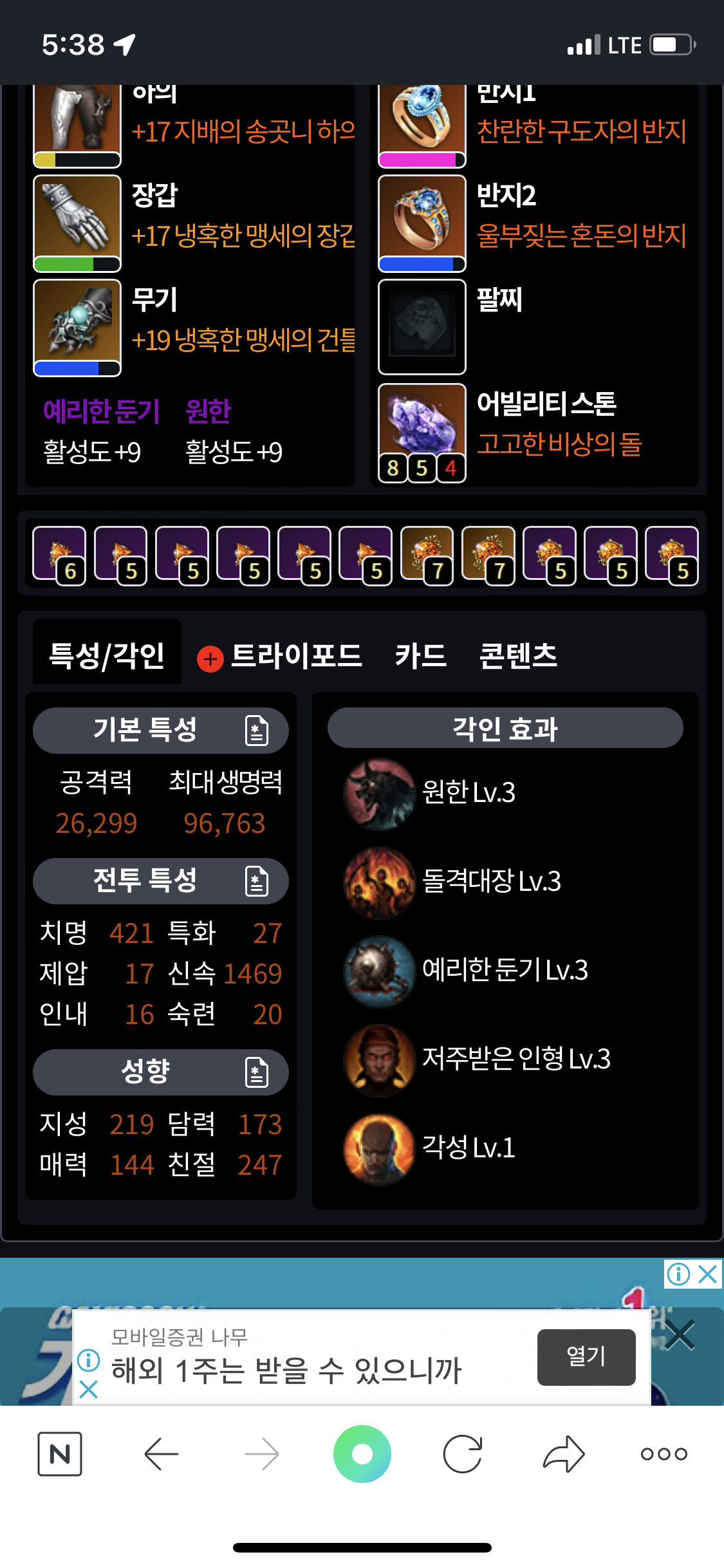Viewport: 724px width, 1568px height.
Task: Open the Naver home N button
Action: pyautogui.click(x=60, y=1453)
